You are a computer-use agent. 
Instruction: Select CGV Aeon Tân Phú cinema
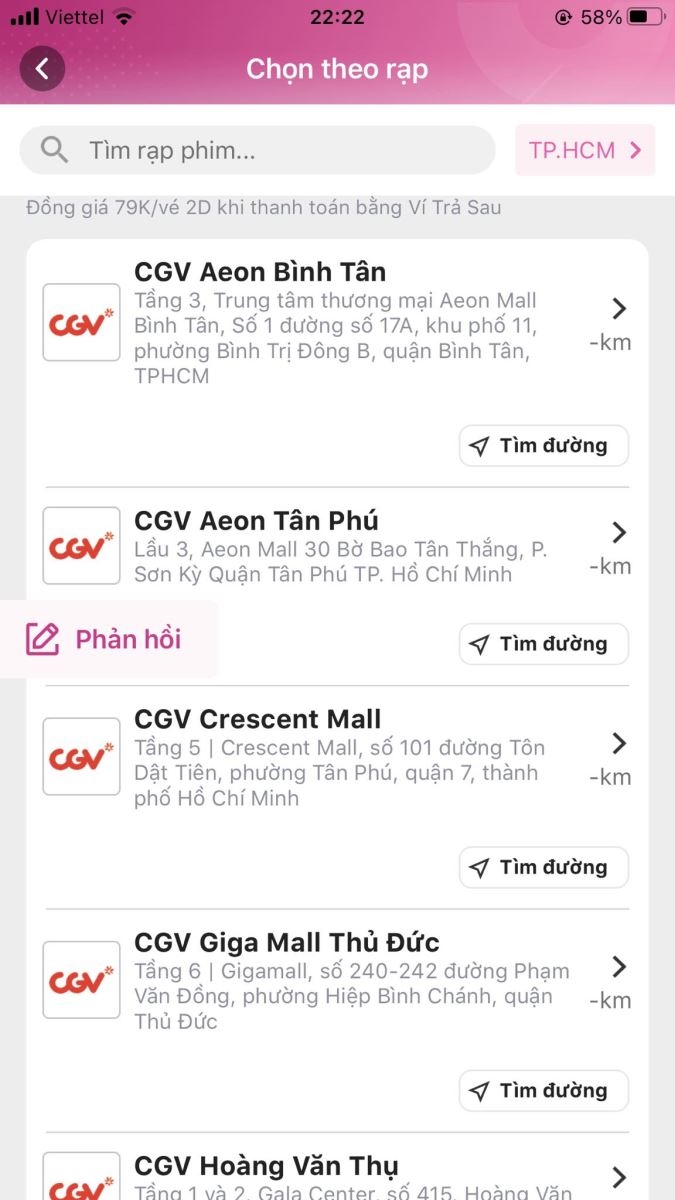pos(257,521)
